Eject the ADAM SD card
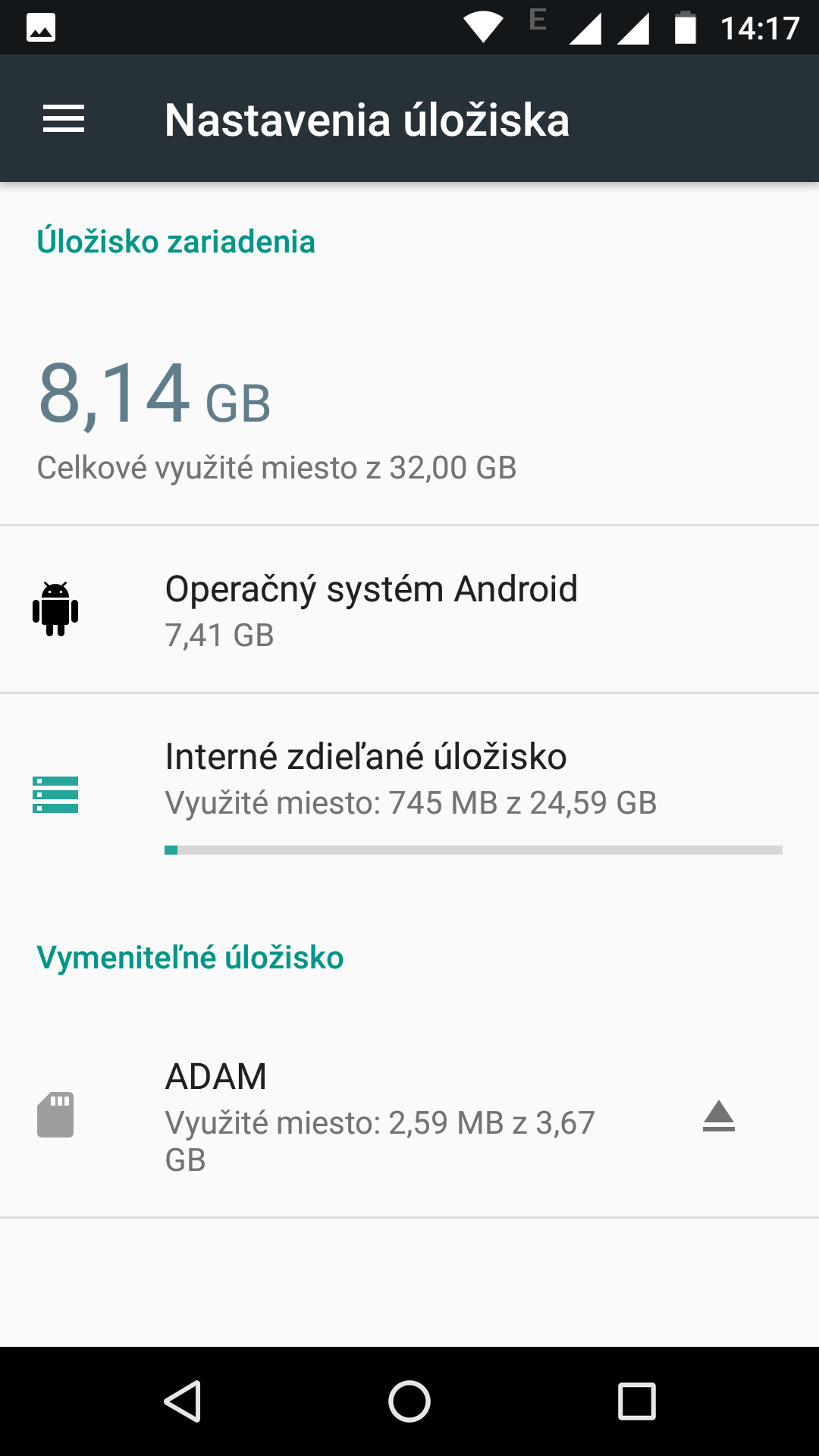The image size is (819, 1456). 719,1116
